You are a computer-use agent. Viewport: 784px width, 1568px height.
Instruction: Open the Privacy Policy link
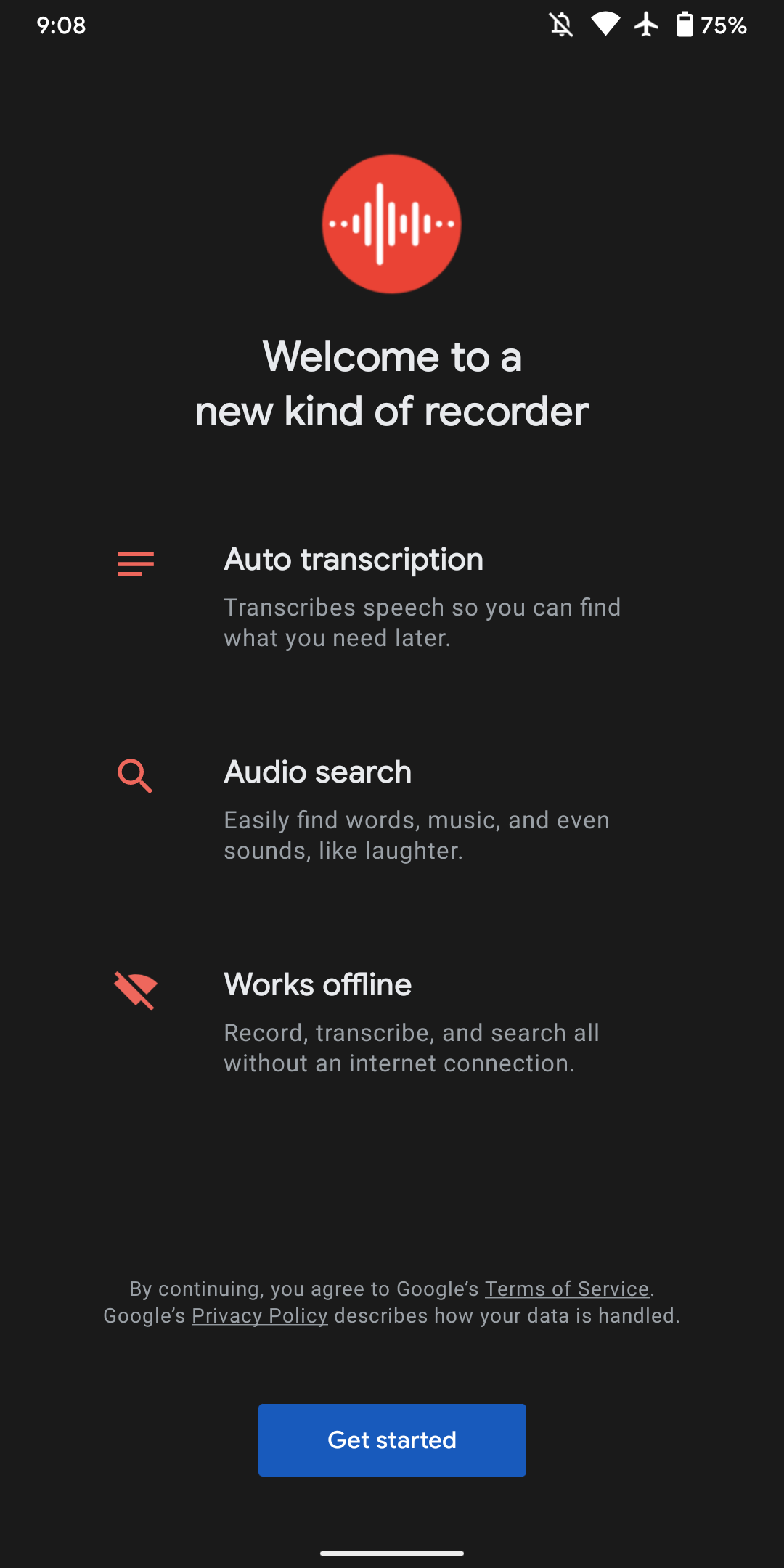pyautogui.click(x=259, y=1315)
